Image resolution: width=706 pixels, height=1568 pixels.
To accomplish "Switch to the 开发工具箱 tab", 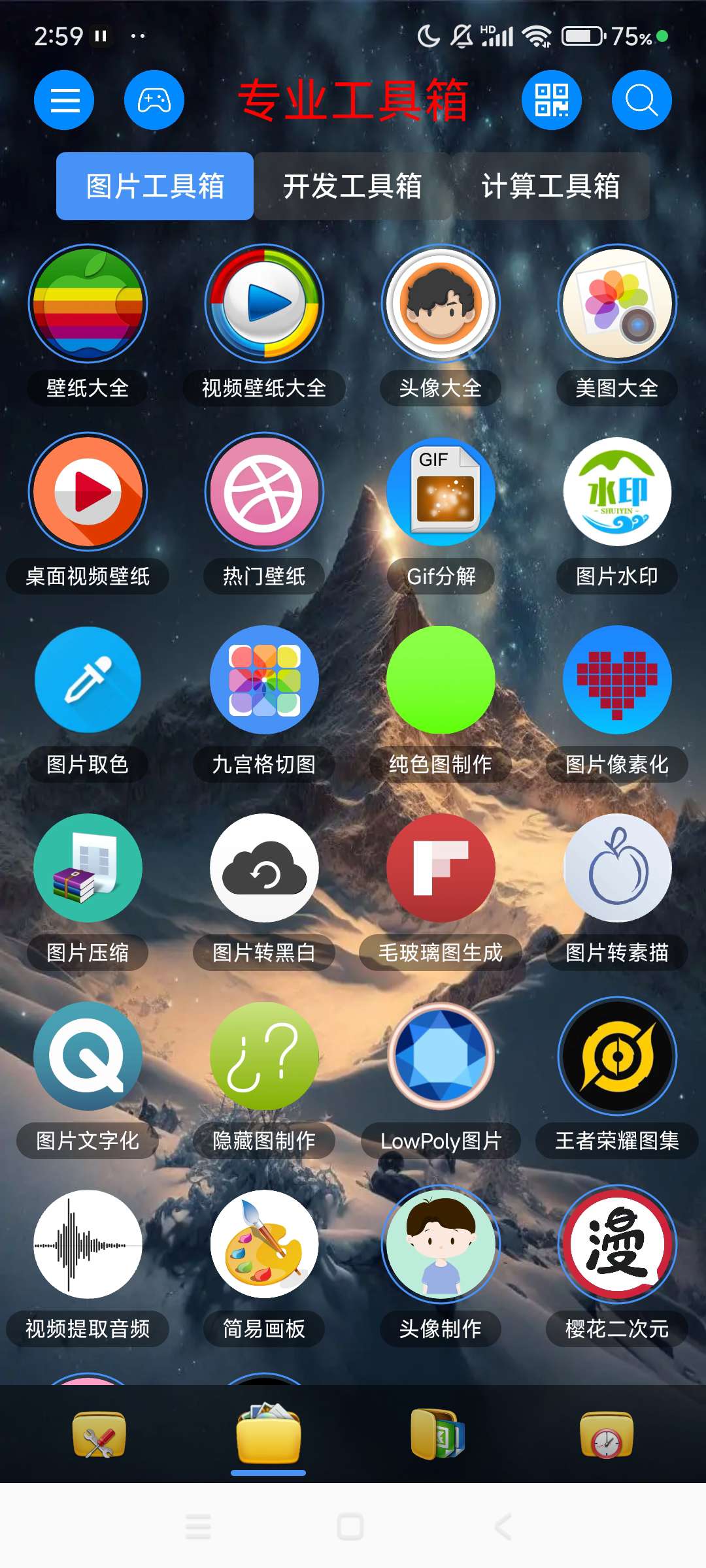I will (352, 186).
